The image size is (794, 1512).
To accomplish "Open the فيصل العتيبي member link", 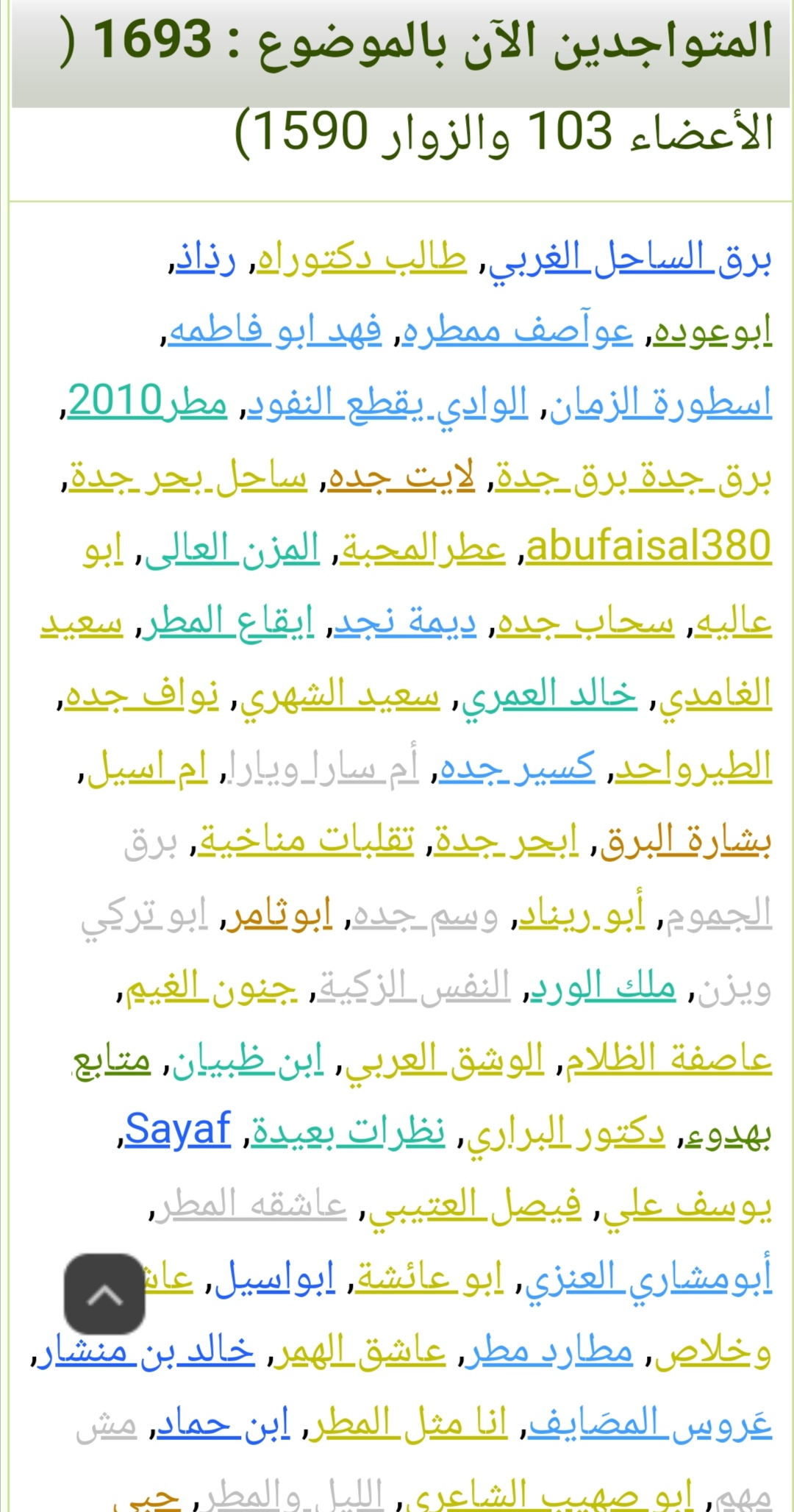I will pyautogui.click(x=475, y=1206).
